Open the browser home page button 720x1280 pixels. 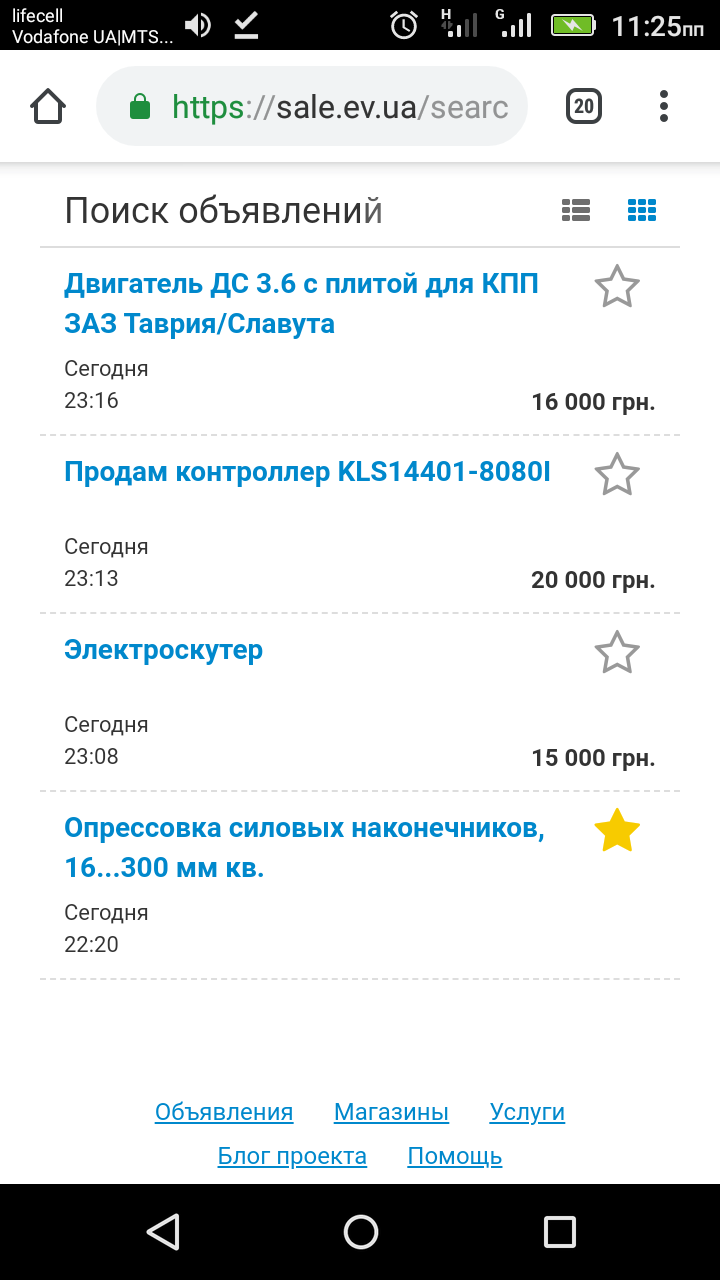48,106
